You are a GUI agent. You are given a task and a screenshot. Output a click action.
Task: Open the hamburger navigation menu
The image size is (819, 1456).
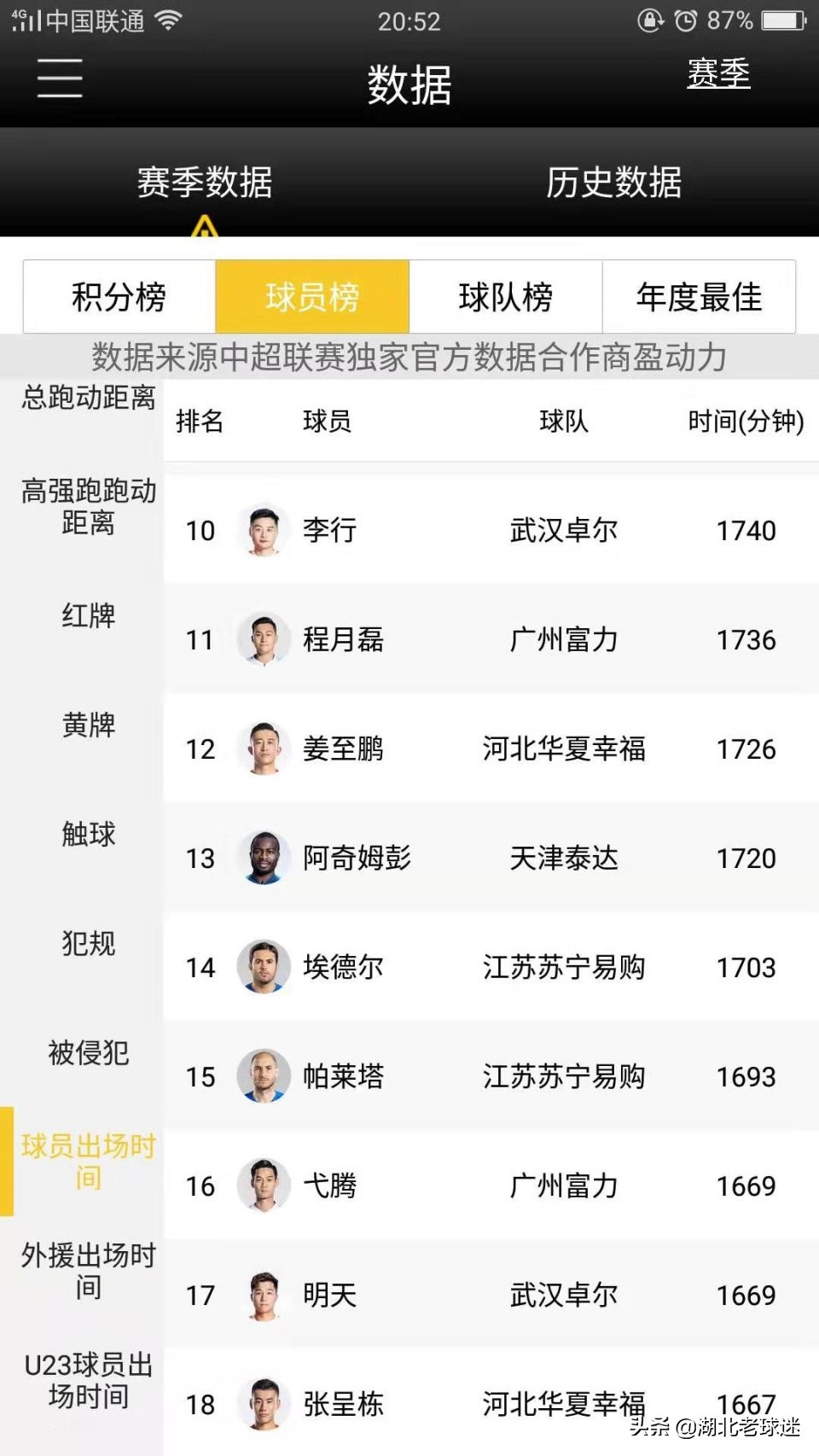(x=59, y=77)
